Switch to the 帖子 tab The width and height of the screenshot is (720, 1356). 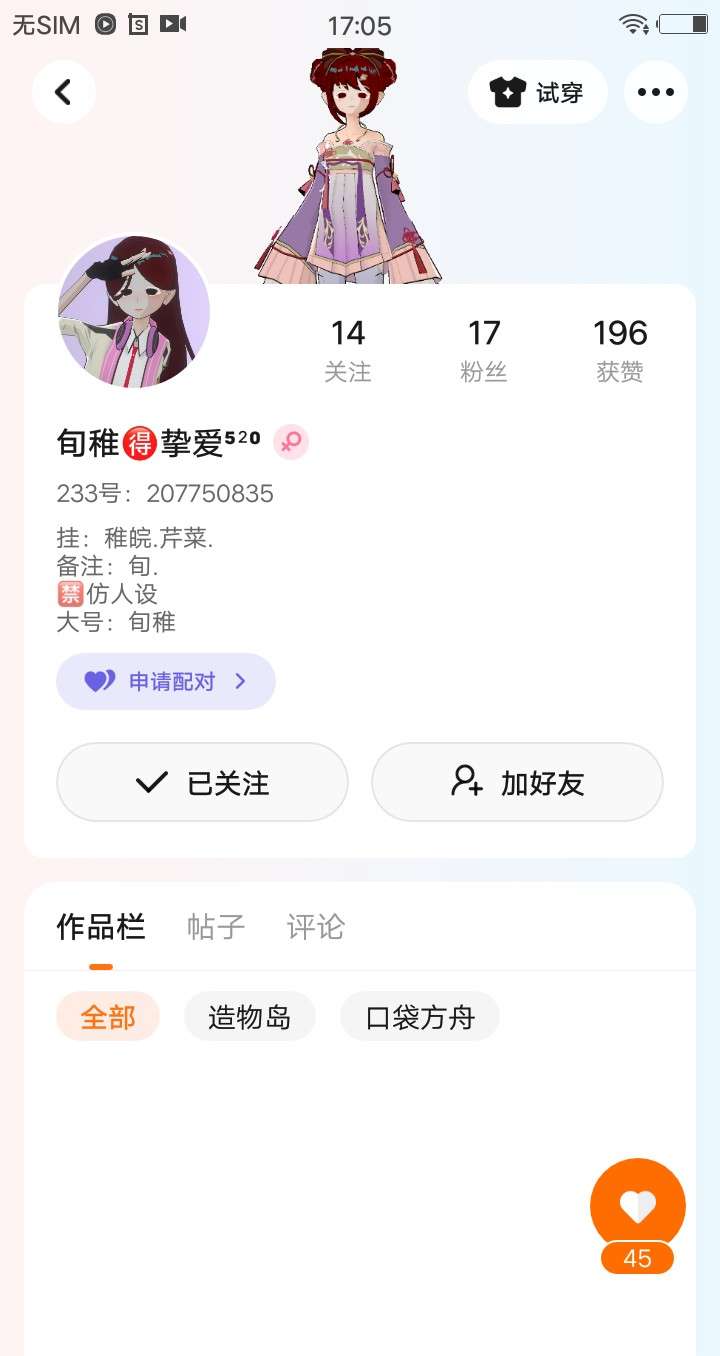(216, 927)
